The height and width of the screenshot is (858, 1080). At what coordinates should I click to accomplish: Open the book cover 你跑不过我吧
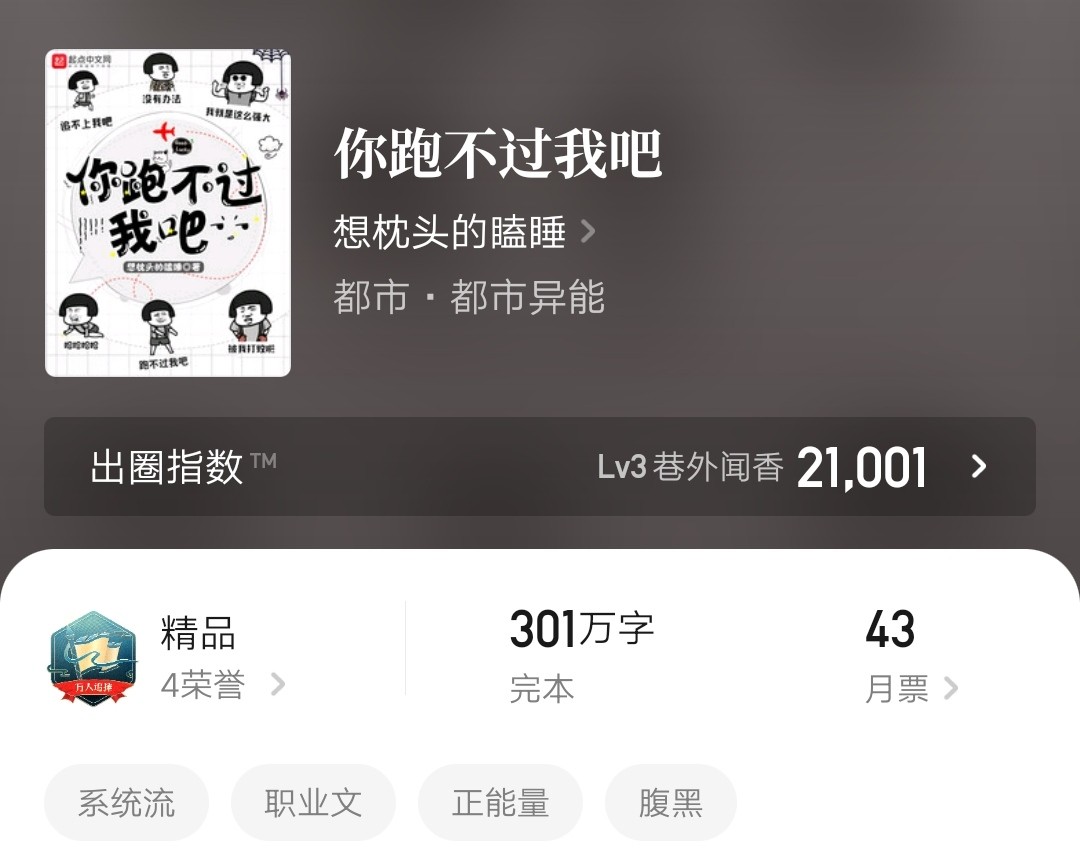[168, 213]
